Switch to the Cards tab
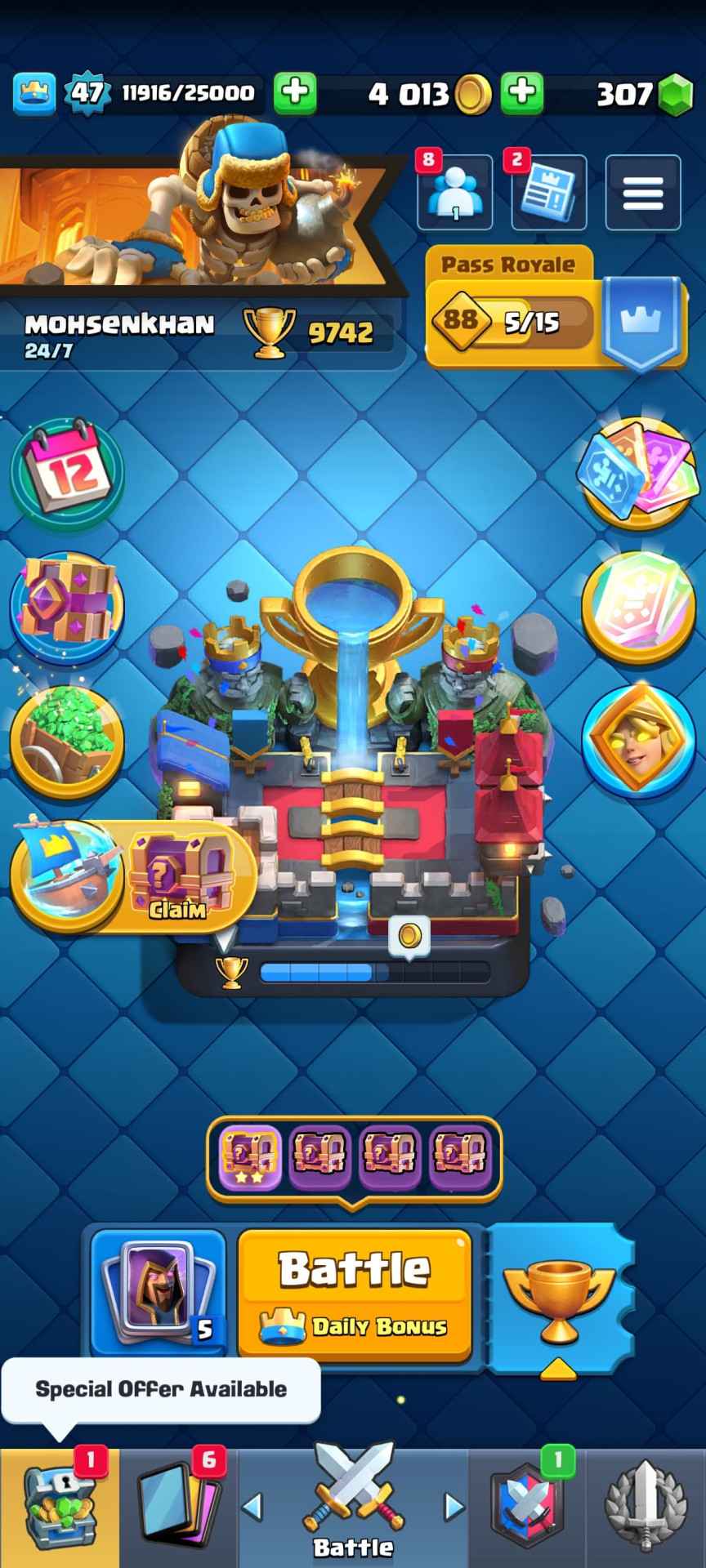This screenshot has width=706, height=1568. (176, 1507)
